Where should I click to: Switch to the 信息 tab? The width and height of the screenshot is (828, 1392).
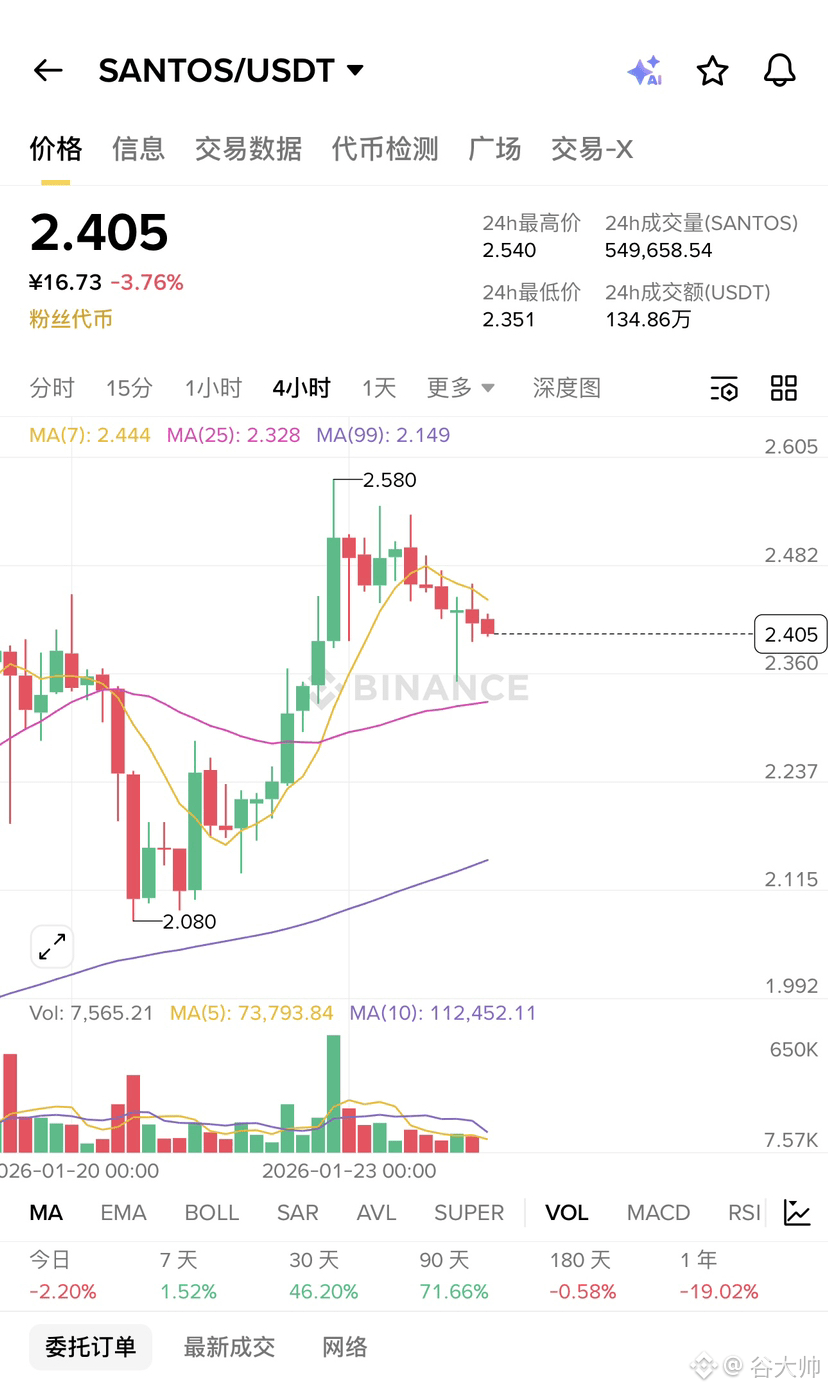[x=138, y=149]
